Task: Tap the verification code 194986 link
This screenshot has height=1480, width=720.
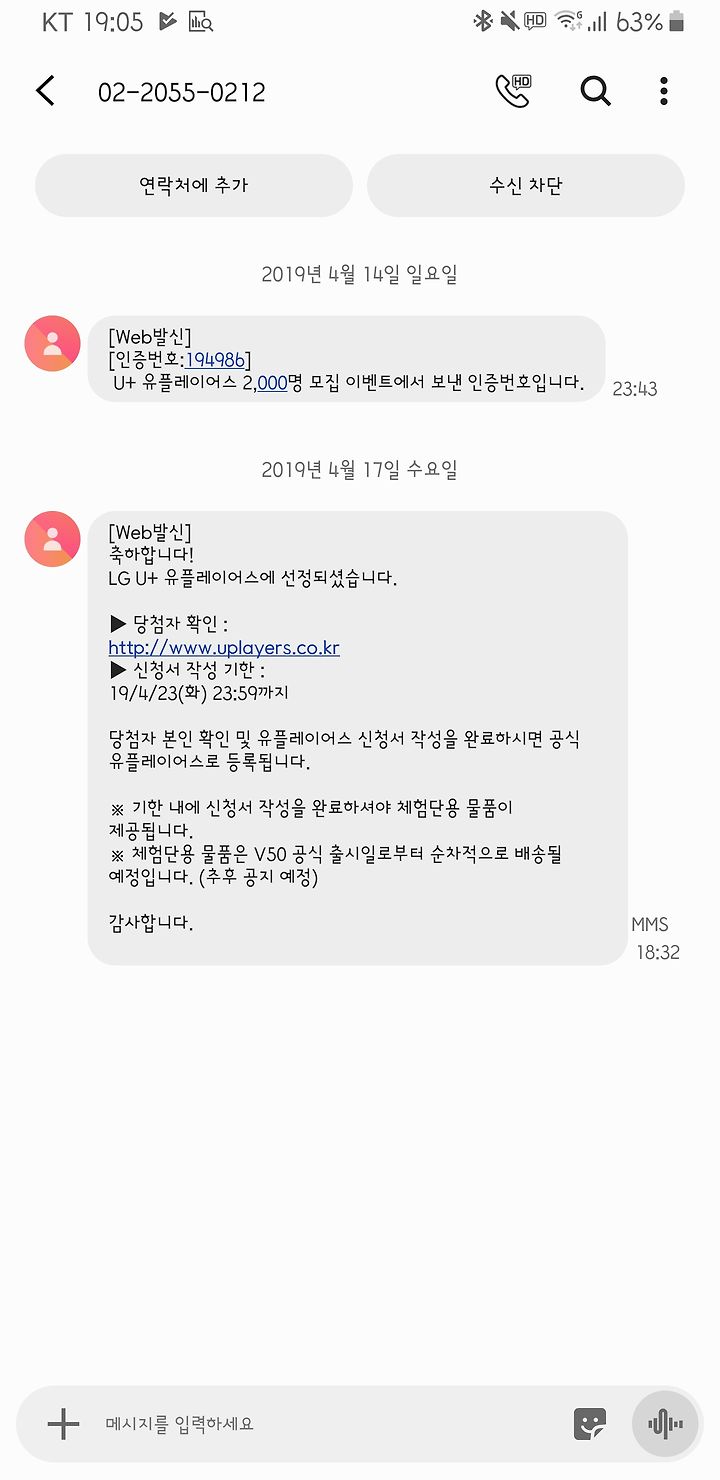Action: pos(218,360)
